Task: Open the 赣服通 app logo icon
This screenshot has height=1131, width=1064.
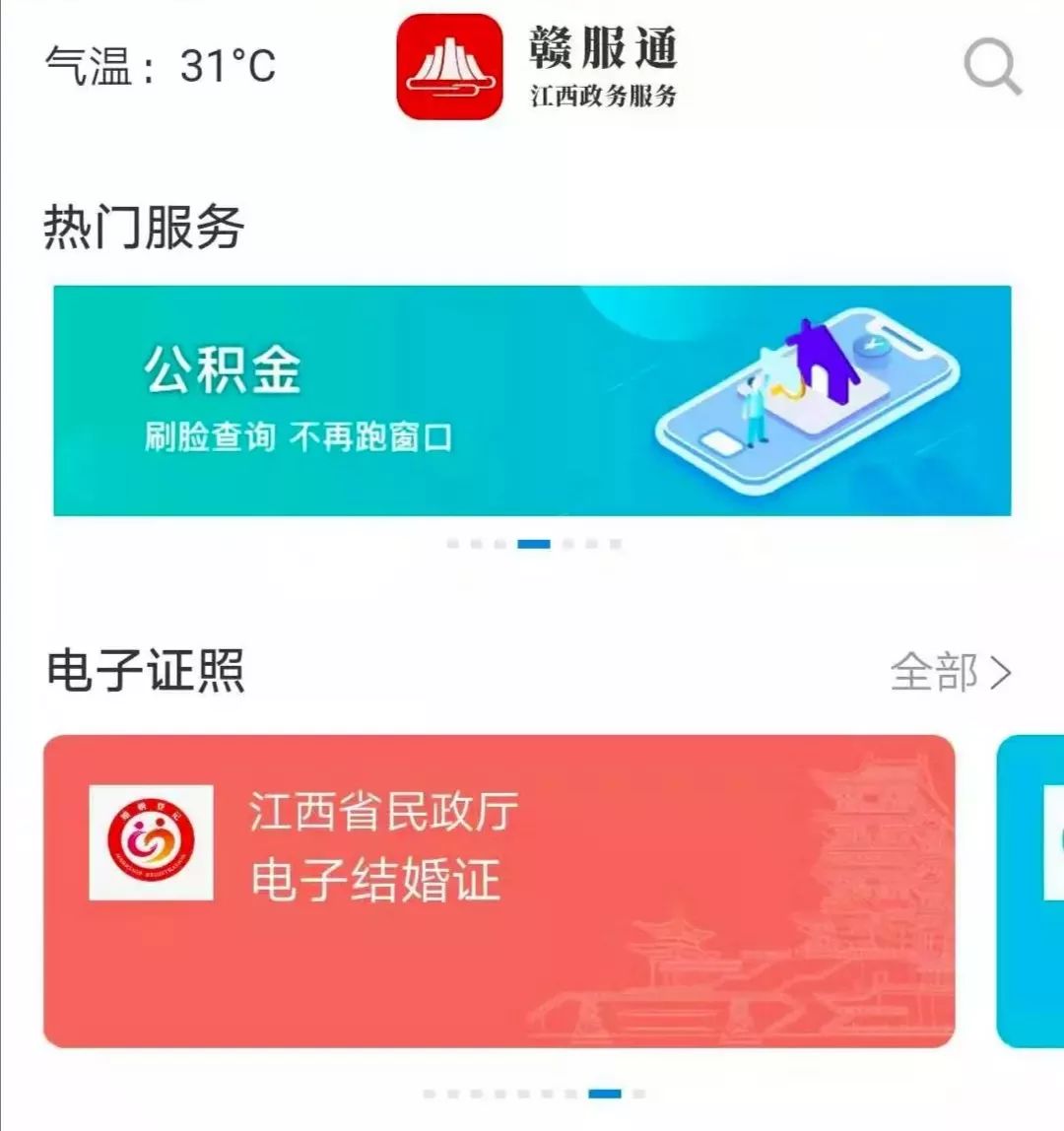Action: point(449,67)
